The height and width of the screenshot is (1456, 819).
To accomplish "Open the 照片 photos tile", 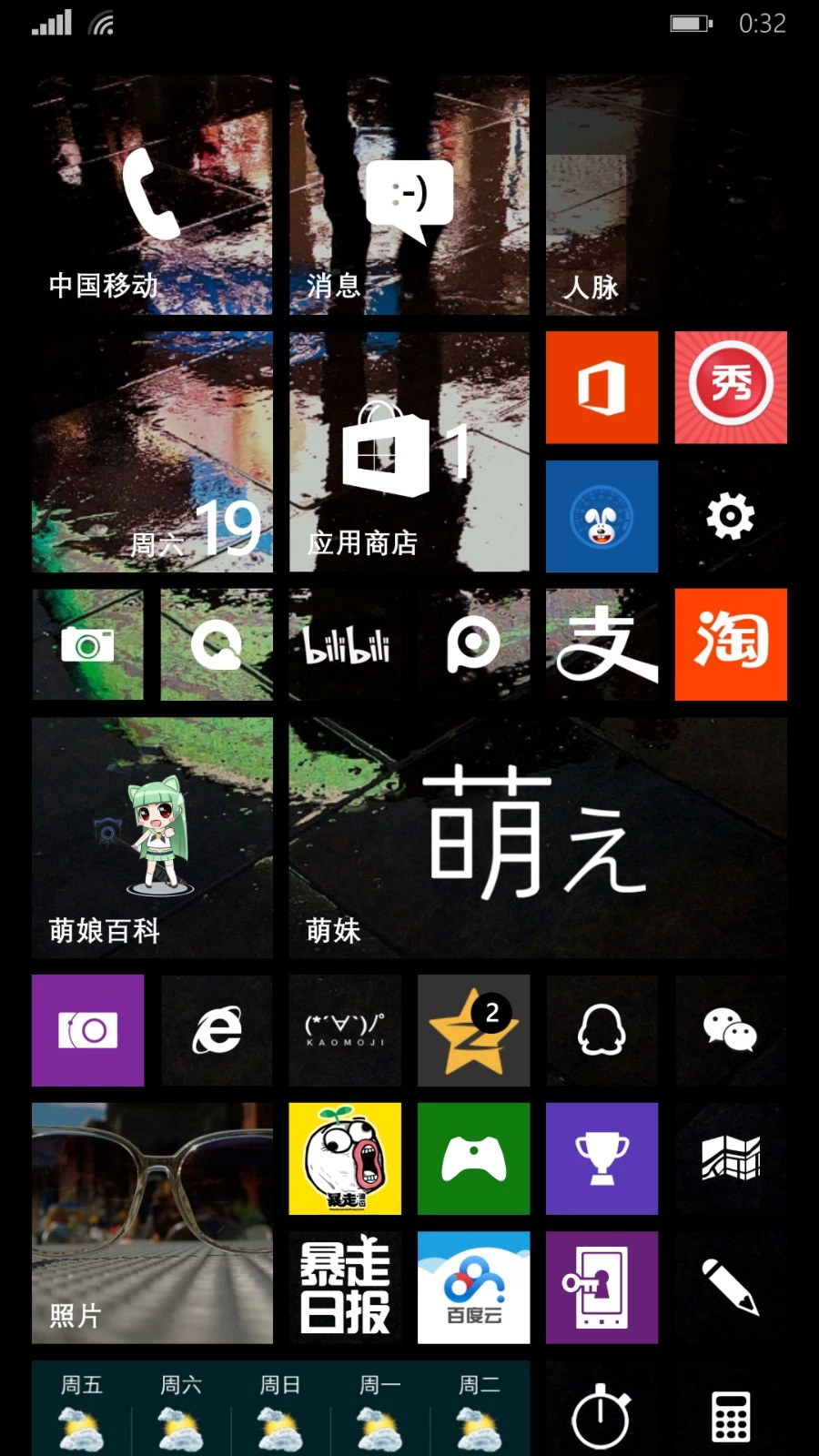I will [x=152, y=1224].
